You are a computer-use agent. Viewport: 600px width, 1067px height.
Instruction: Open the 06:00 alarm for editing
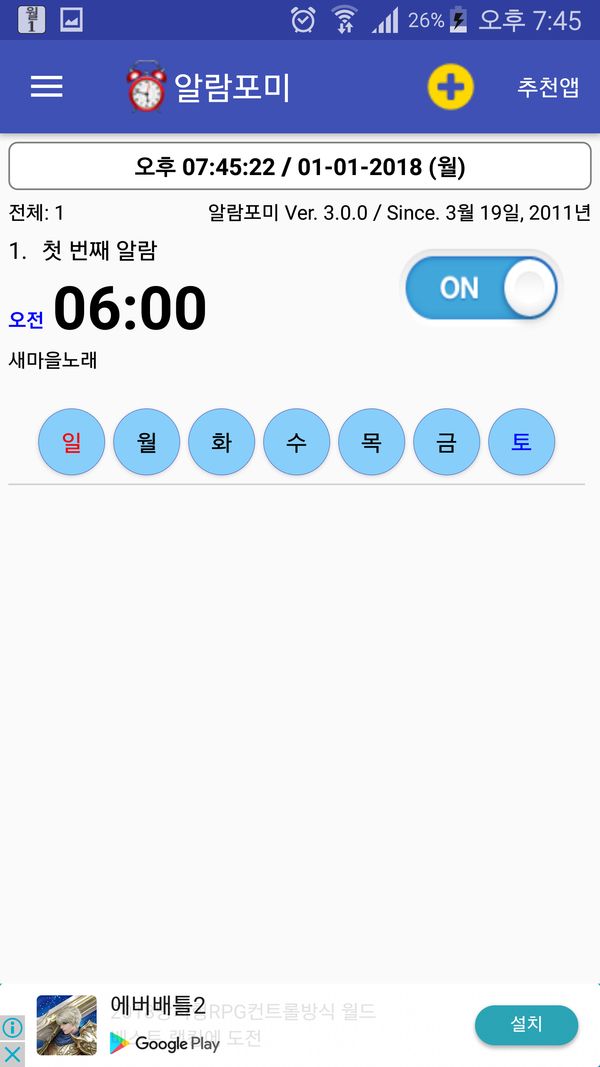[130, 308]
